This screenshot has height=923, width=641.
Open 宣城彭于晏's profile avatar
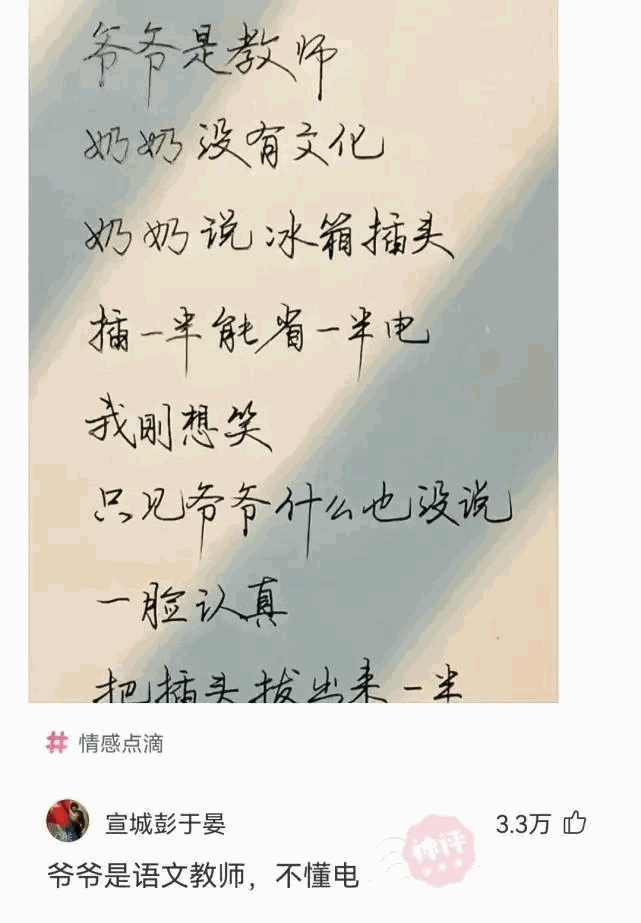[x=67, y=821]
